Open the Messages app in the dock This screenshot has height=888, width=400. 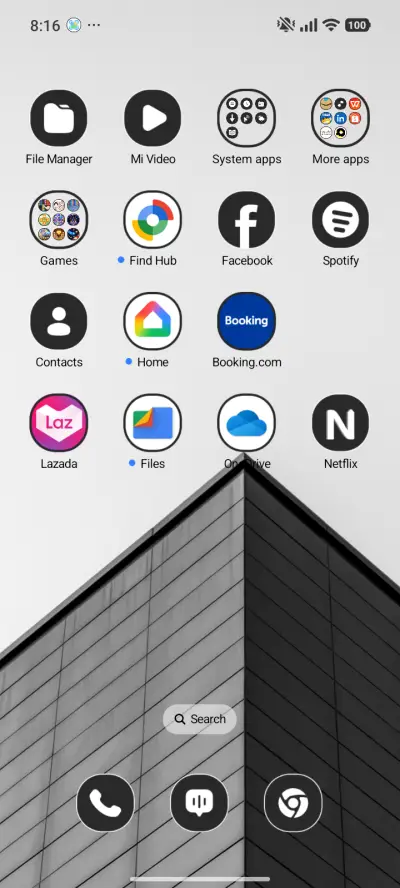click(x=199, y=803)
